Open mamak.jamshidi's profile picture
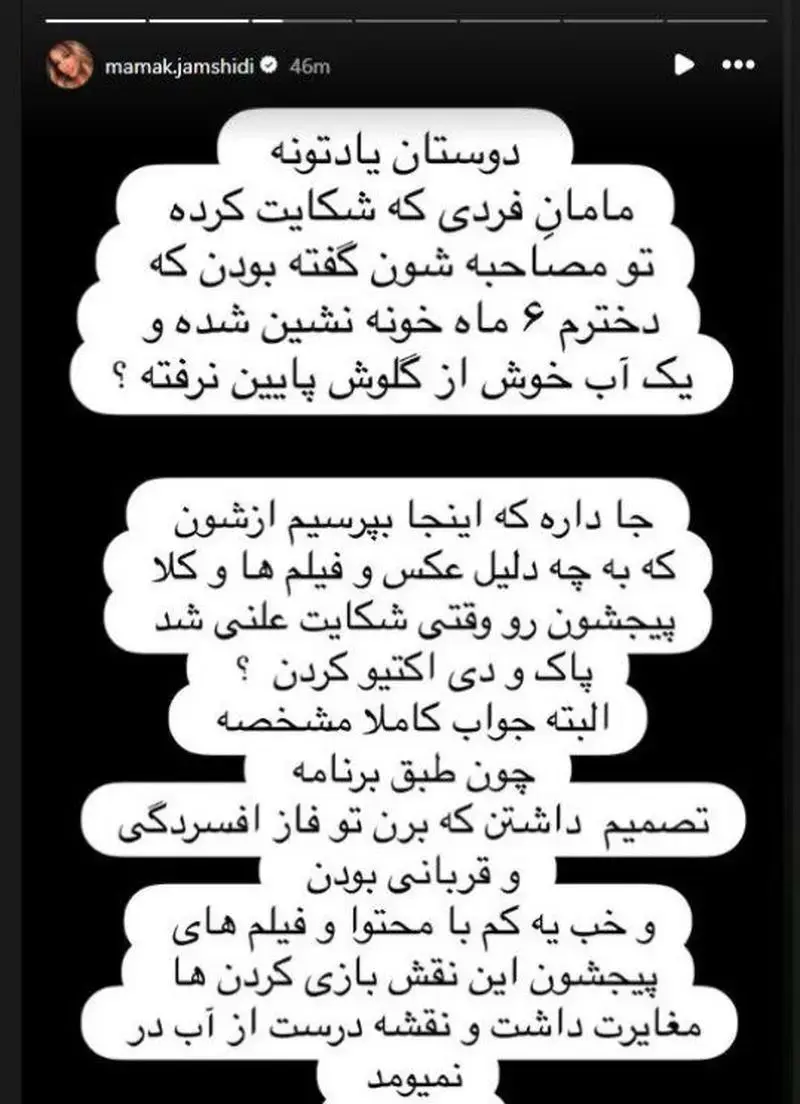The height and width of the screenshot is (1104, 800). 68,66
